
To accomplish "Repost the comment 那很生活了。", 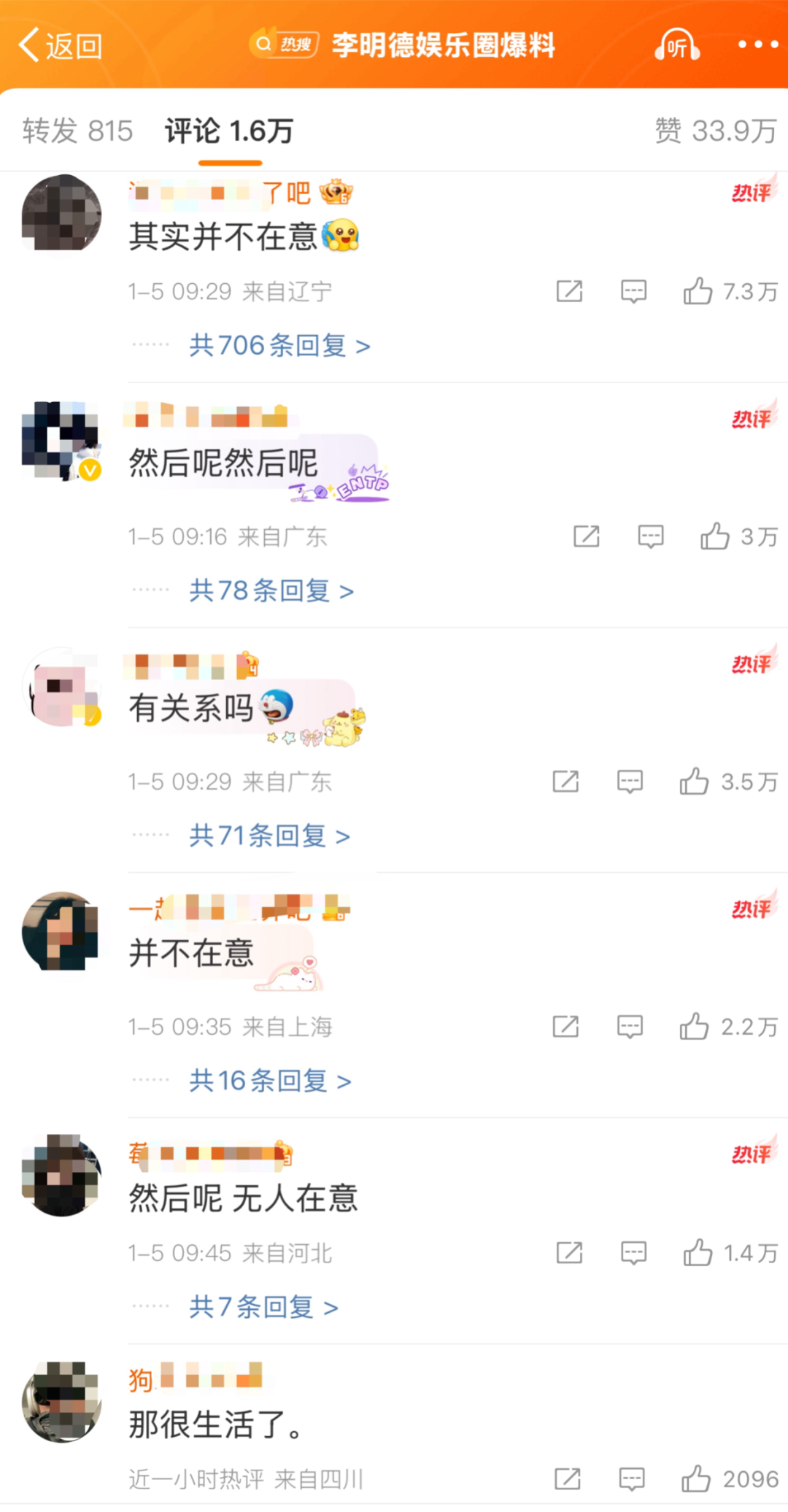I will tap(568, 1479).
